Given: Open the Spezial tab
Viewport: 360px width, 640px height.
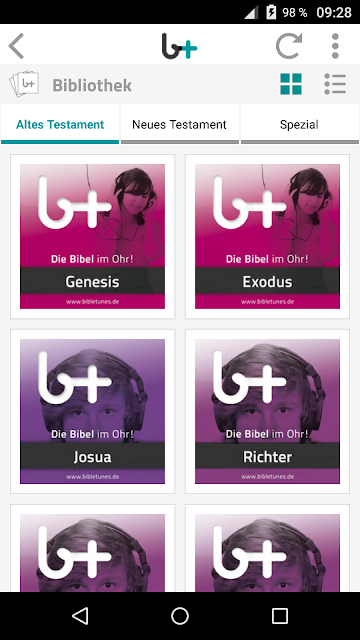Looking at the screenshot, I should click(x=300, y=124).
